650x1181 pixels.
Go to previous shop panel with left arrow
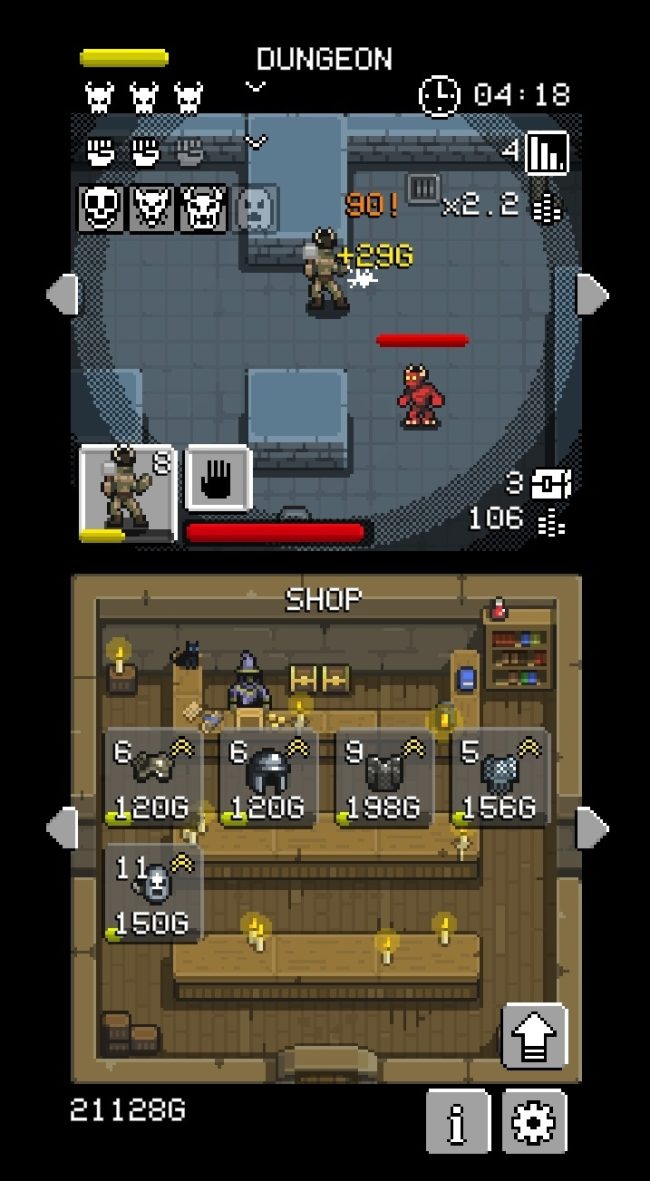coord(62,828)
